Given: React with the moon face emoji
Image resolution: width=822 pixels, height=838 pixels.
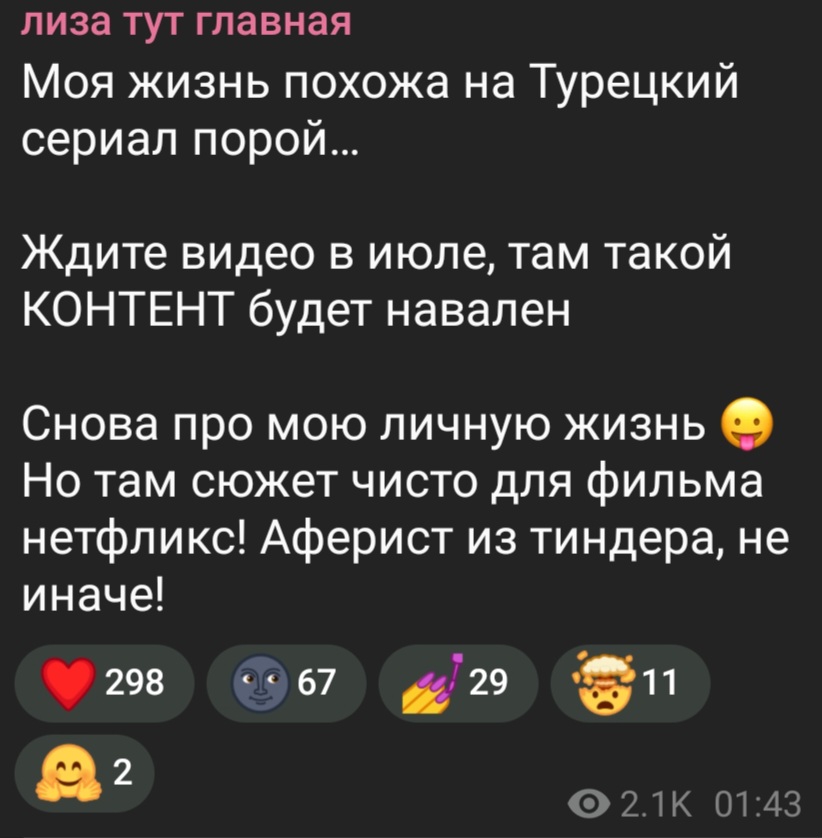Looking at the screenshot, I should click(284, 684).
